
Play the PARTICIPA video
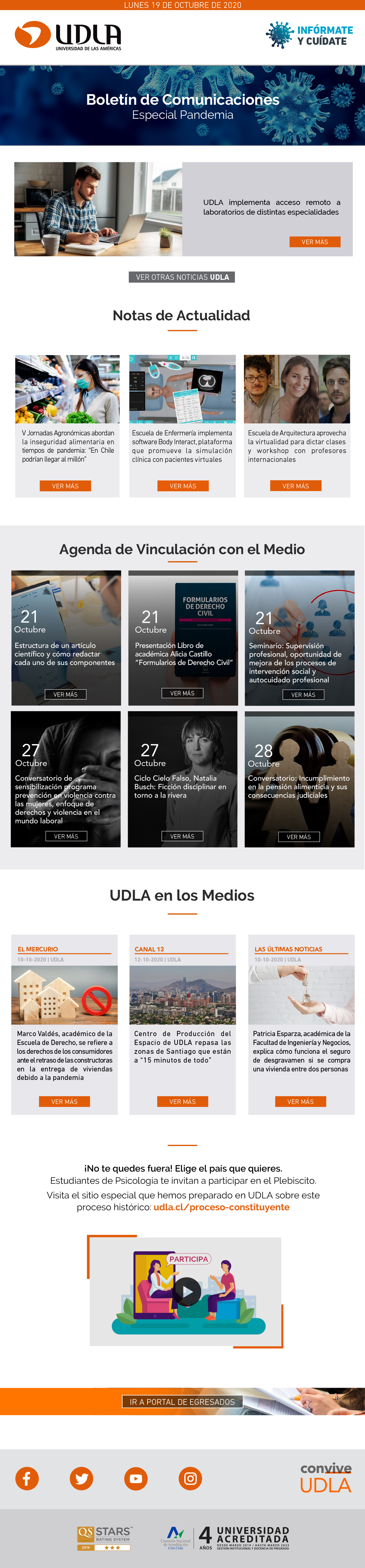(187, 1291)
